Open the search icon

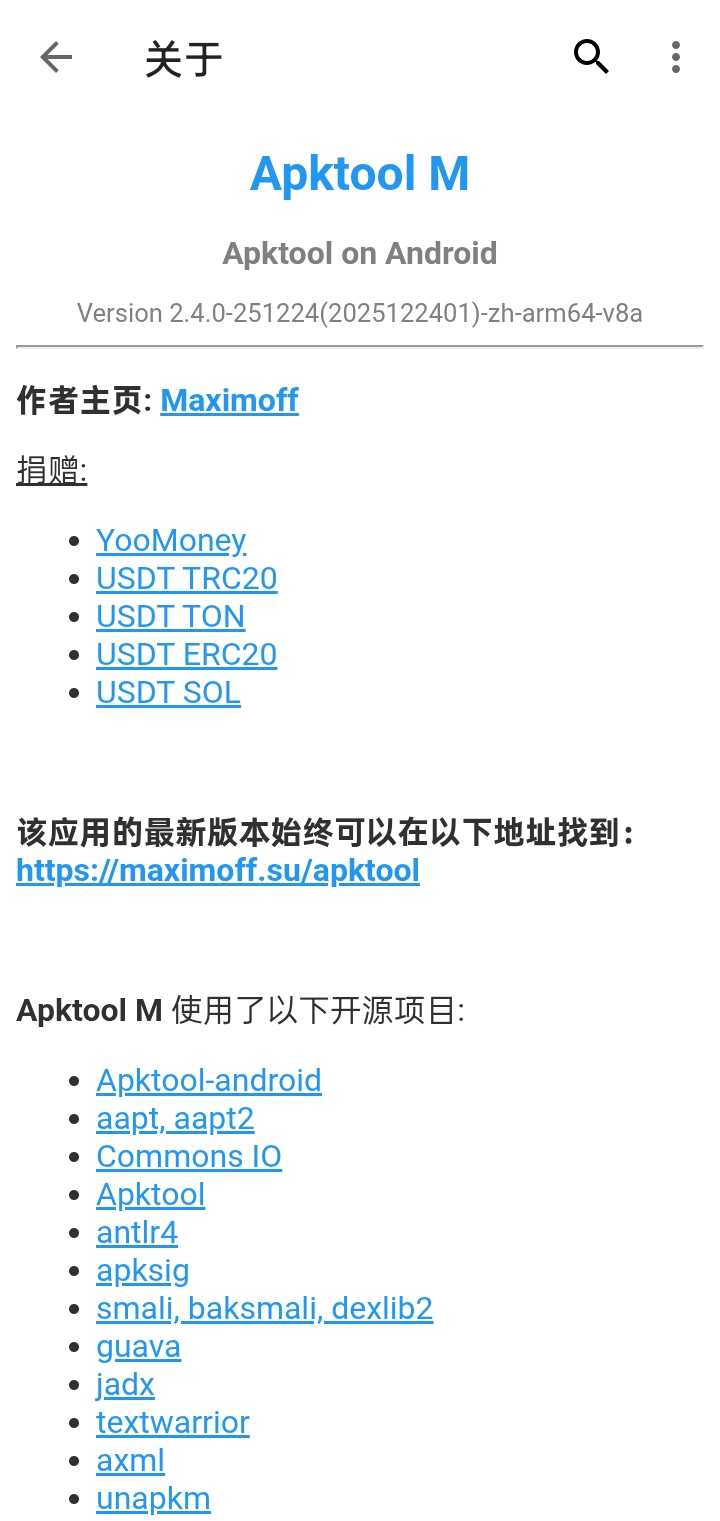[x=591, y=58]
